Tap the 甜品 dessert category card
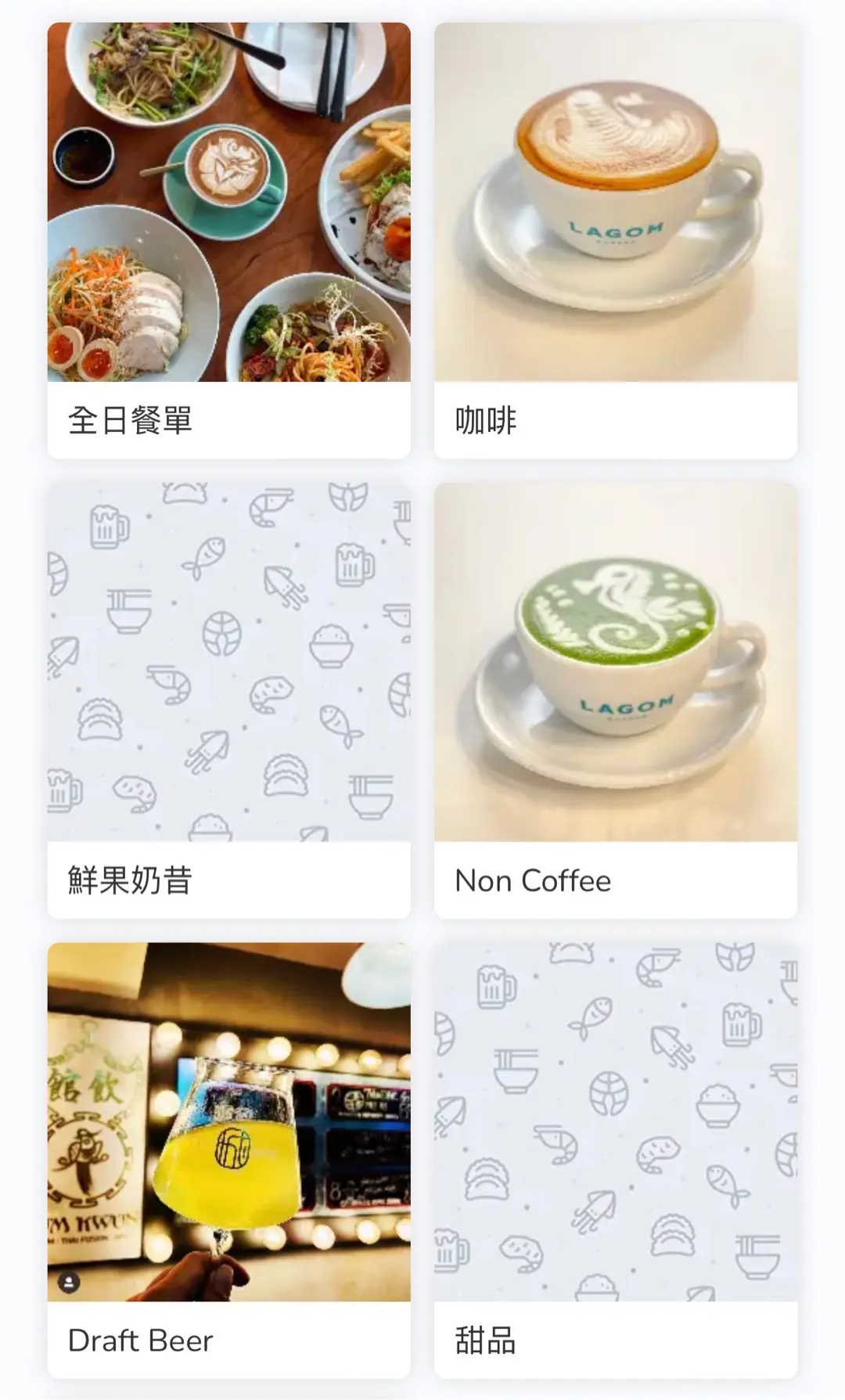Viewport: 845px width, 1400px height. point(615,1160)
